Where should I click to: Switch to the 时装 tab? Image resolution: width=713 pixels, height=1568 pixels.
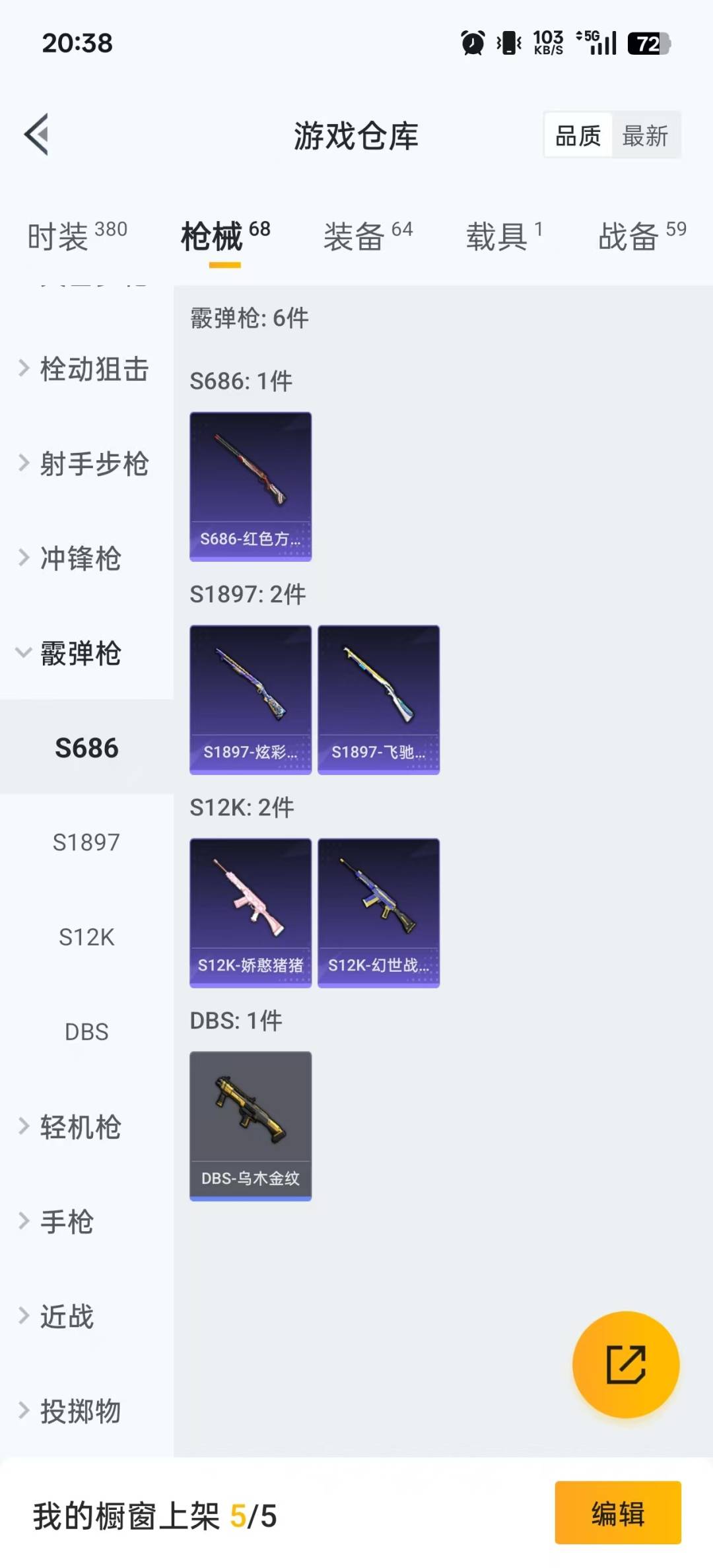[x=77, y=236]
